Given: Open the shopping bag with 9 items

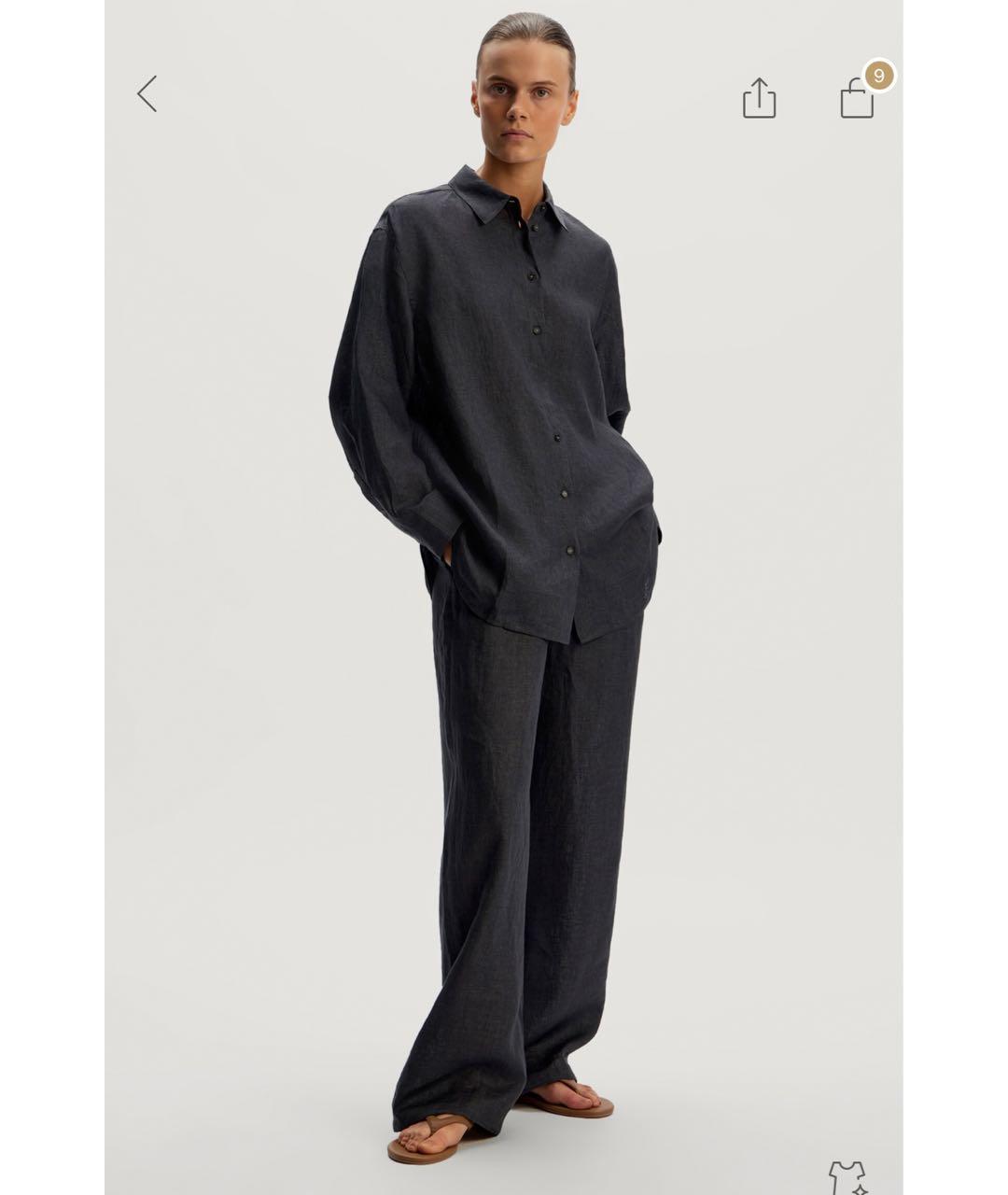Looking at the screenshot, I should 858,97.
